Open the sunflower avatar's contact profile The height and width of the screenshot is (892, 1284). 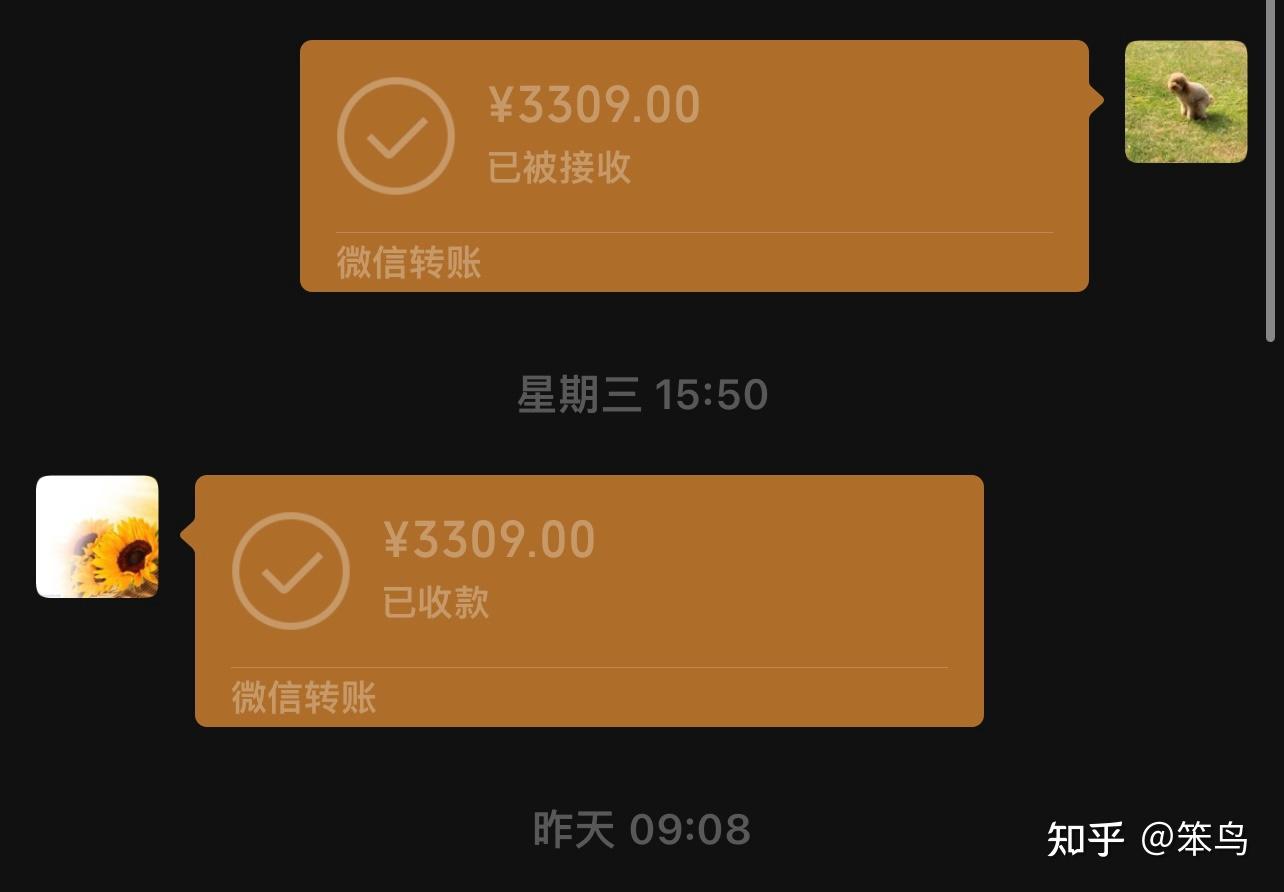tap(97, 536)
